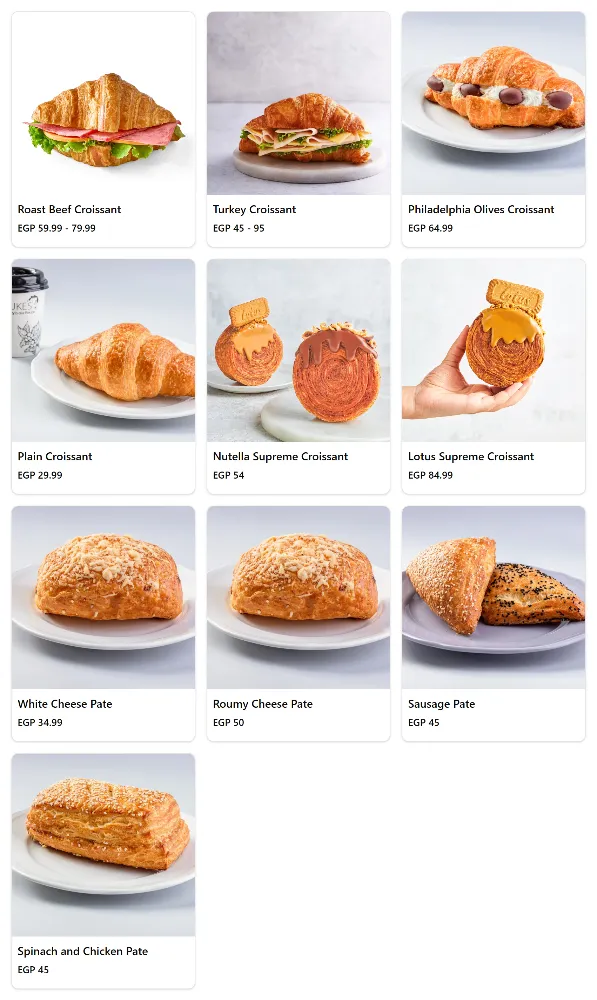Select the Turkey Croissant item
This screenshot has width=597, height=1000.
(298, 129)
